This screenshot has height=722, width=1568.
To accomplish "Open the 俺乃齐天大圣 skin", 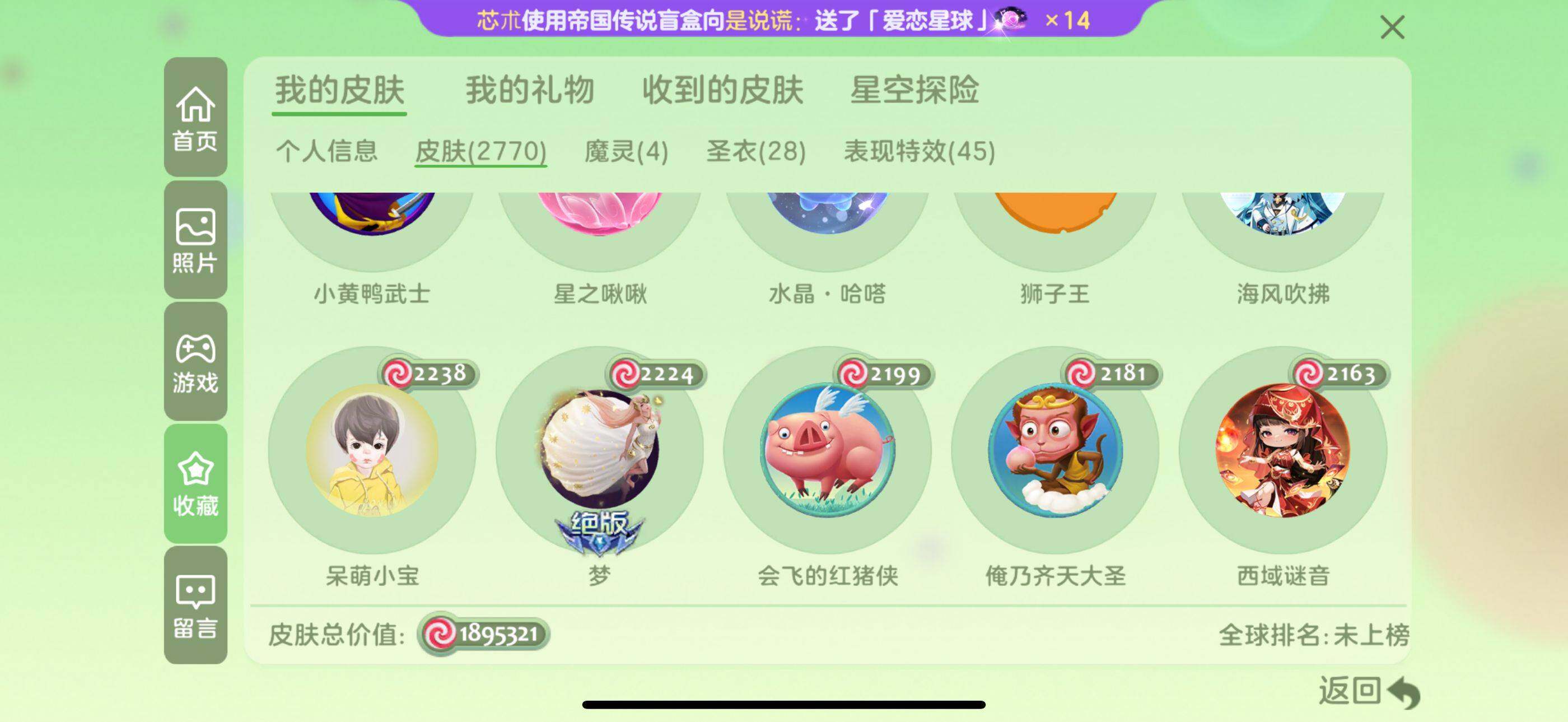I will 1055,451.
